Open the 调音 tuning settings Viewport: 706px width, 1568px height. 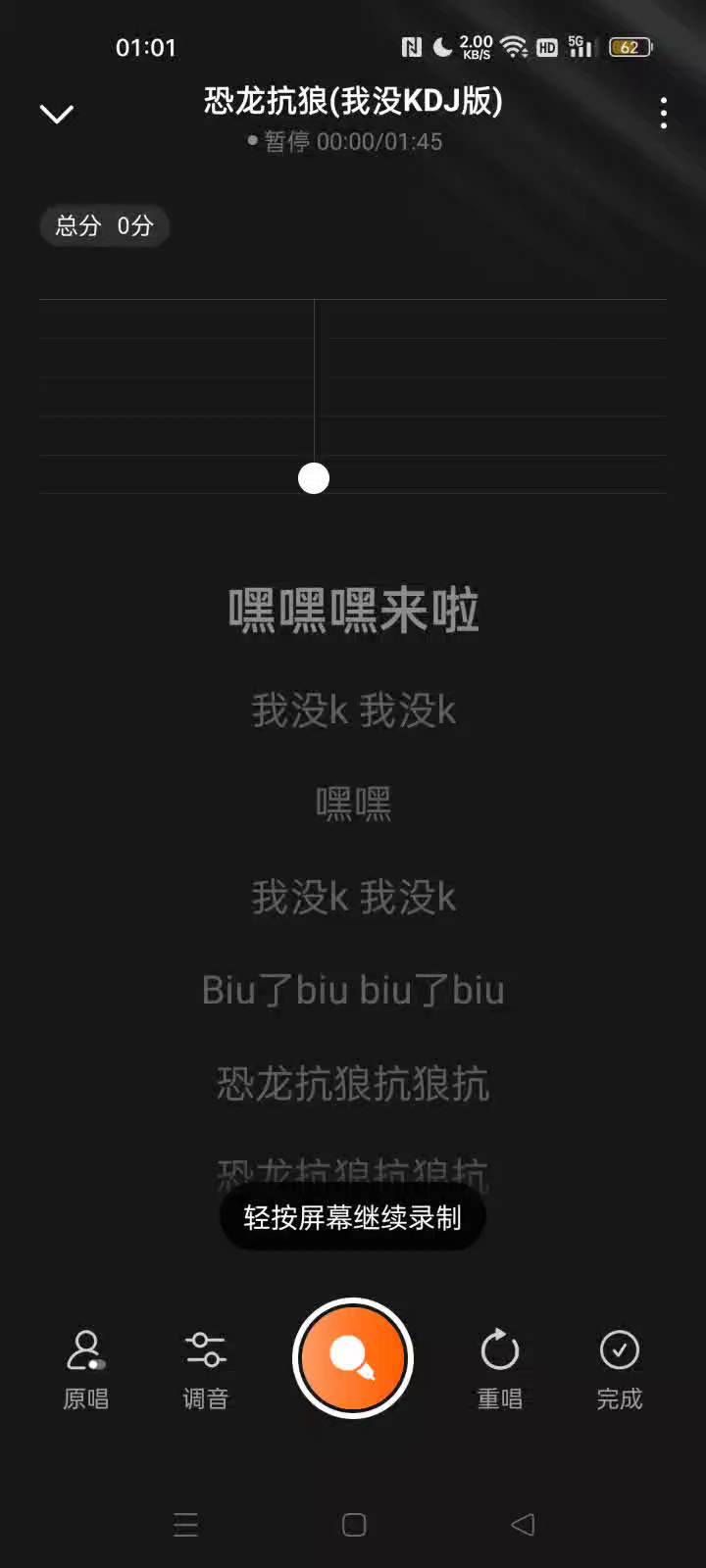tap(206, 1370)
